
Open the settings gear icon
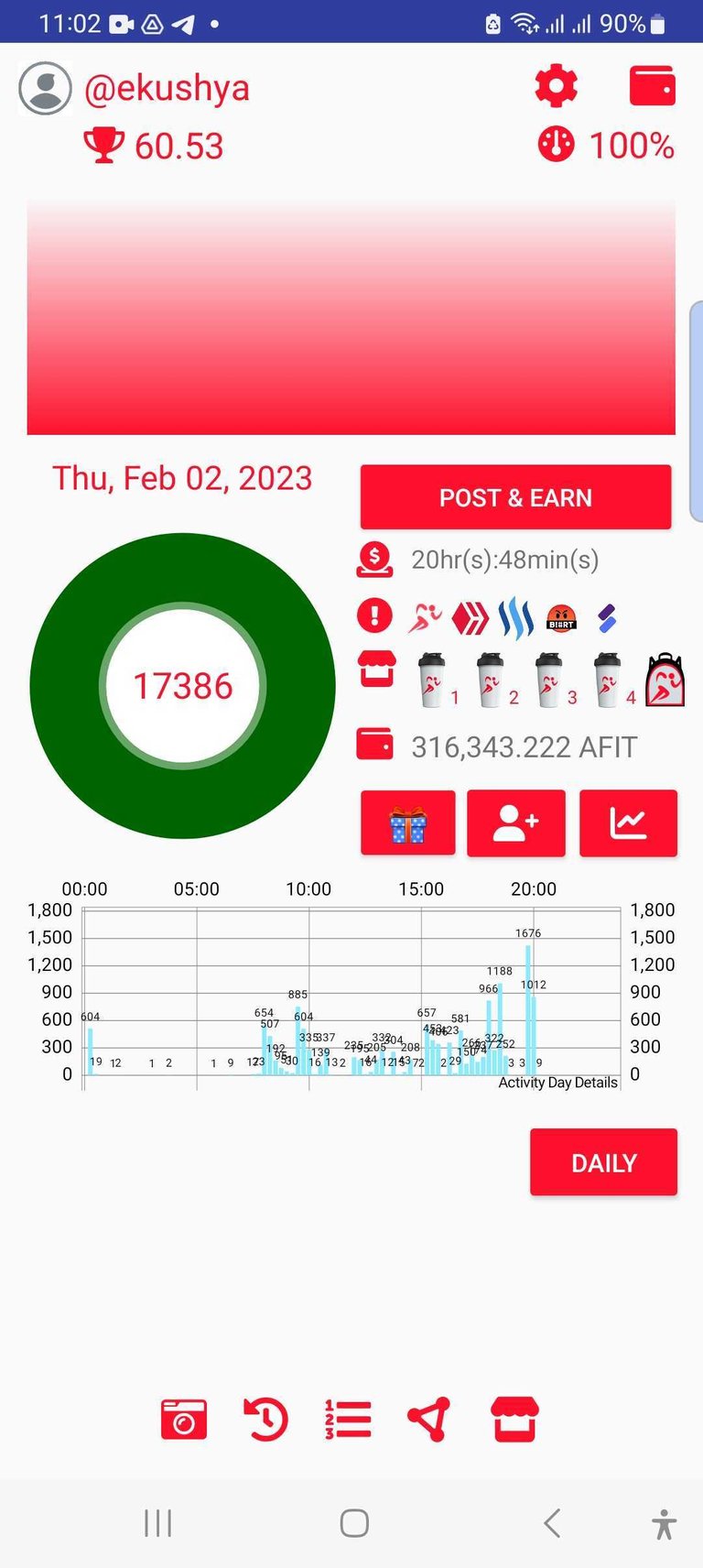[557, 87]
